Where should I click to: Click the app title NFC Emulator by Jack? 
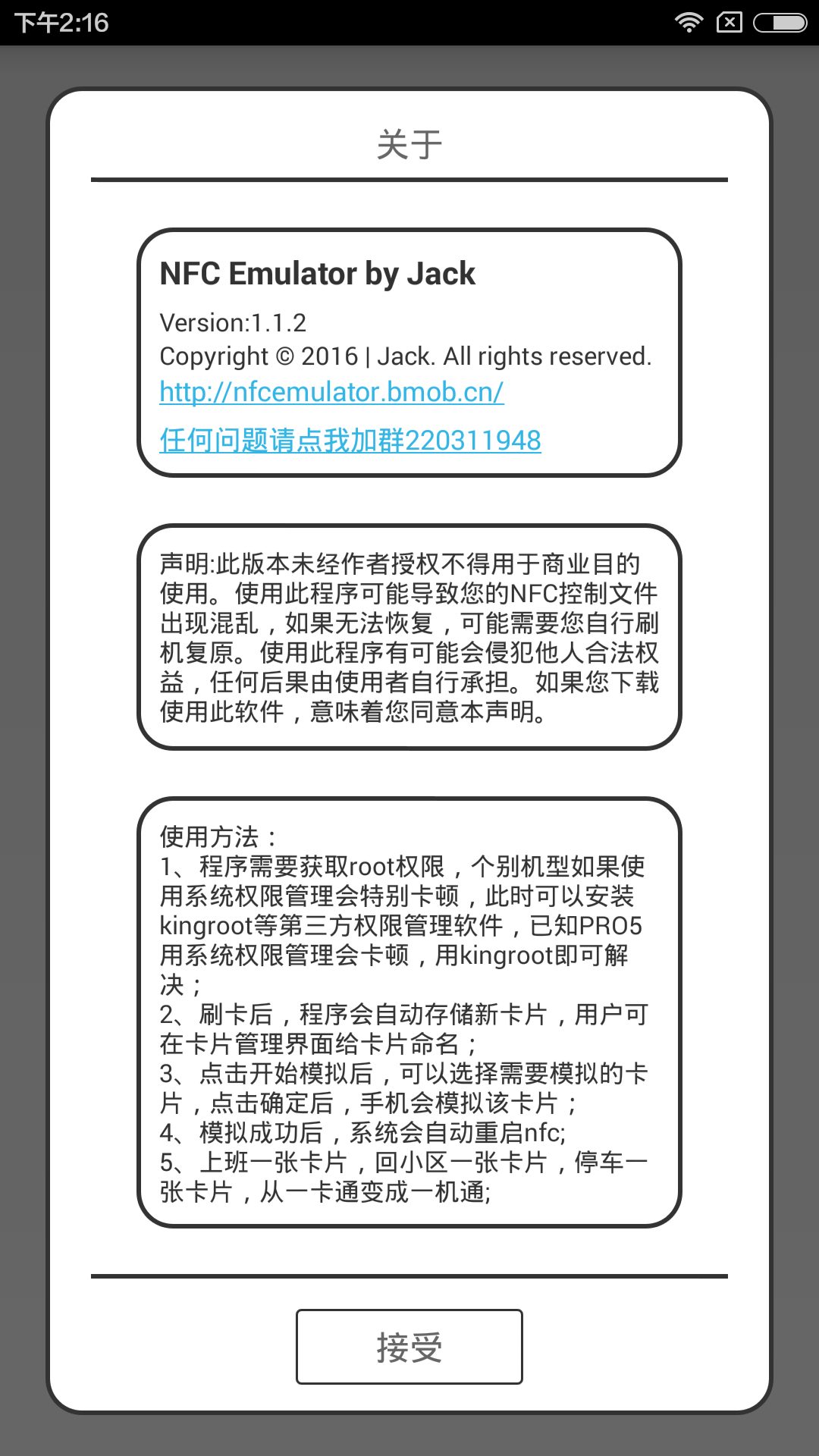coord(318,274)
